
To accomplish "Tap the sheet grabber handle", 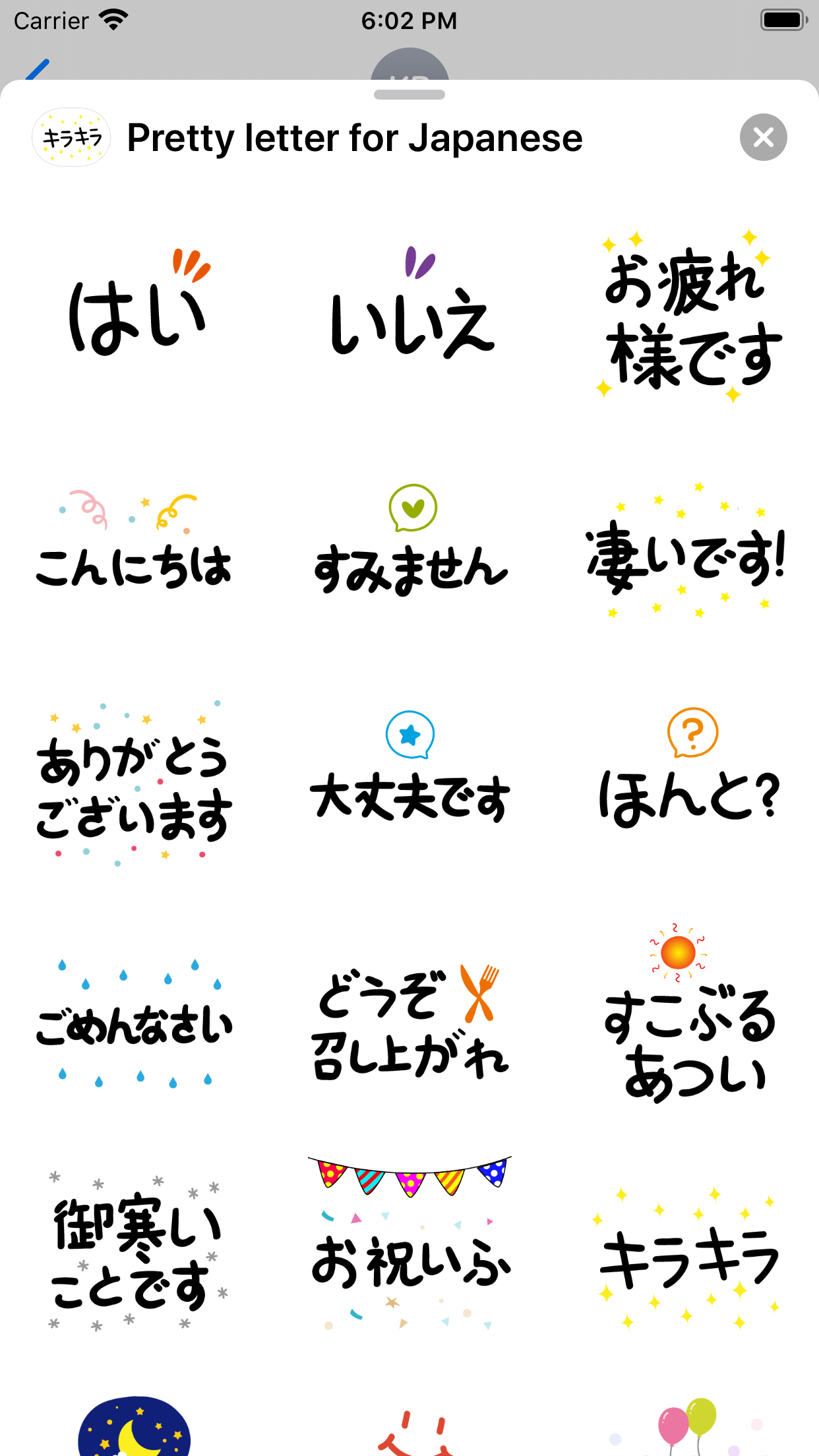I will (x=409, y=94).
